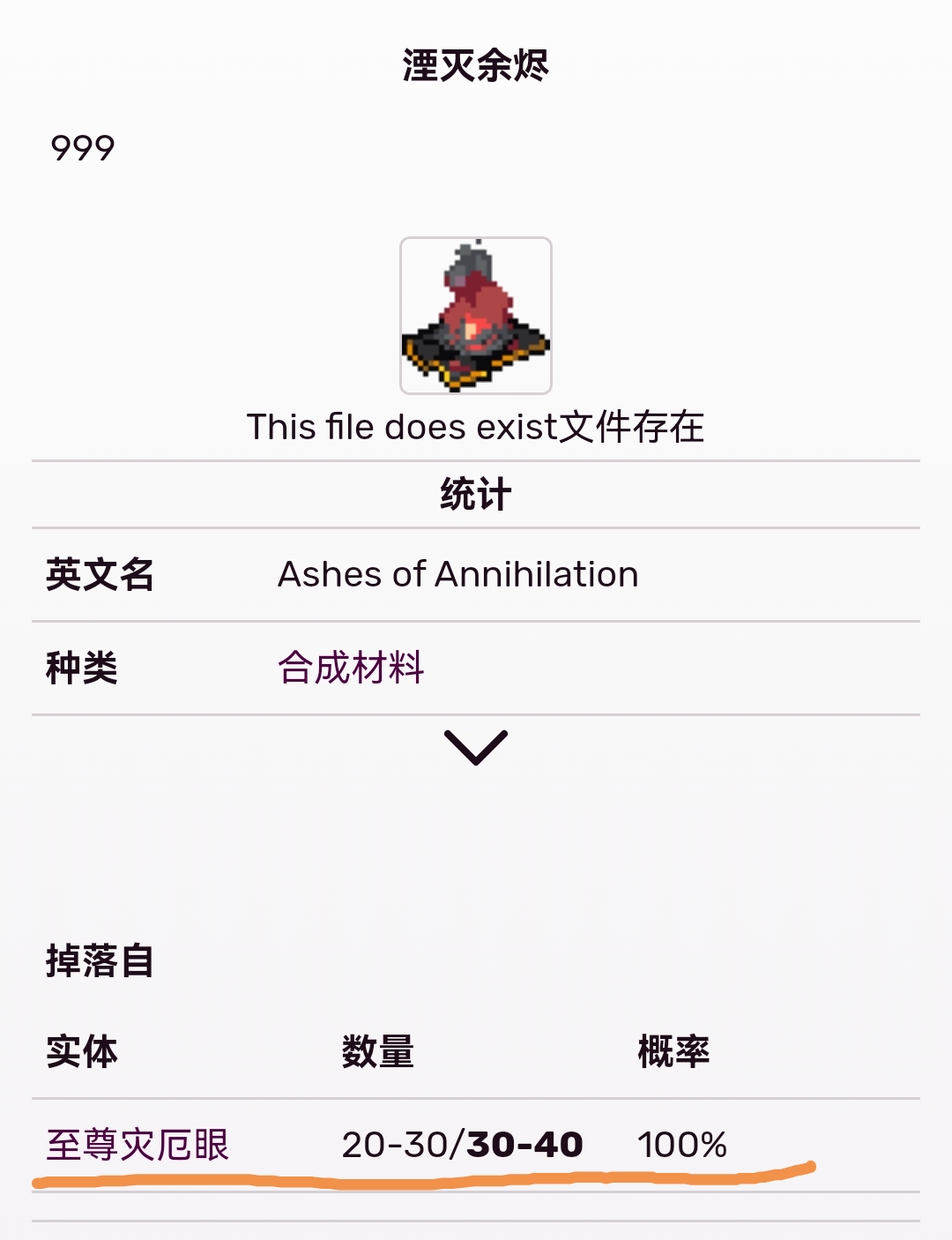Open the Ashes of Annihilation item image
The image size is (952, 1240).
[x=475, y=315]
